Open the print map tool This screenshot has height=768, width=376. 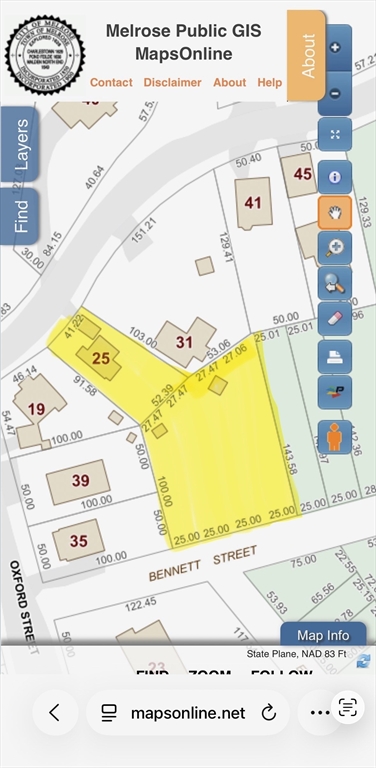tap(335, 357)
